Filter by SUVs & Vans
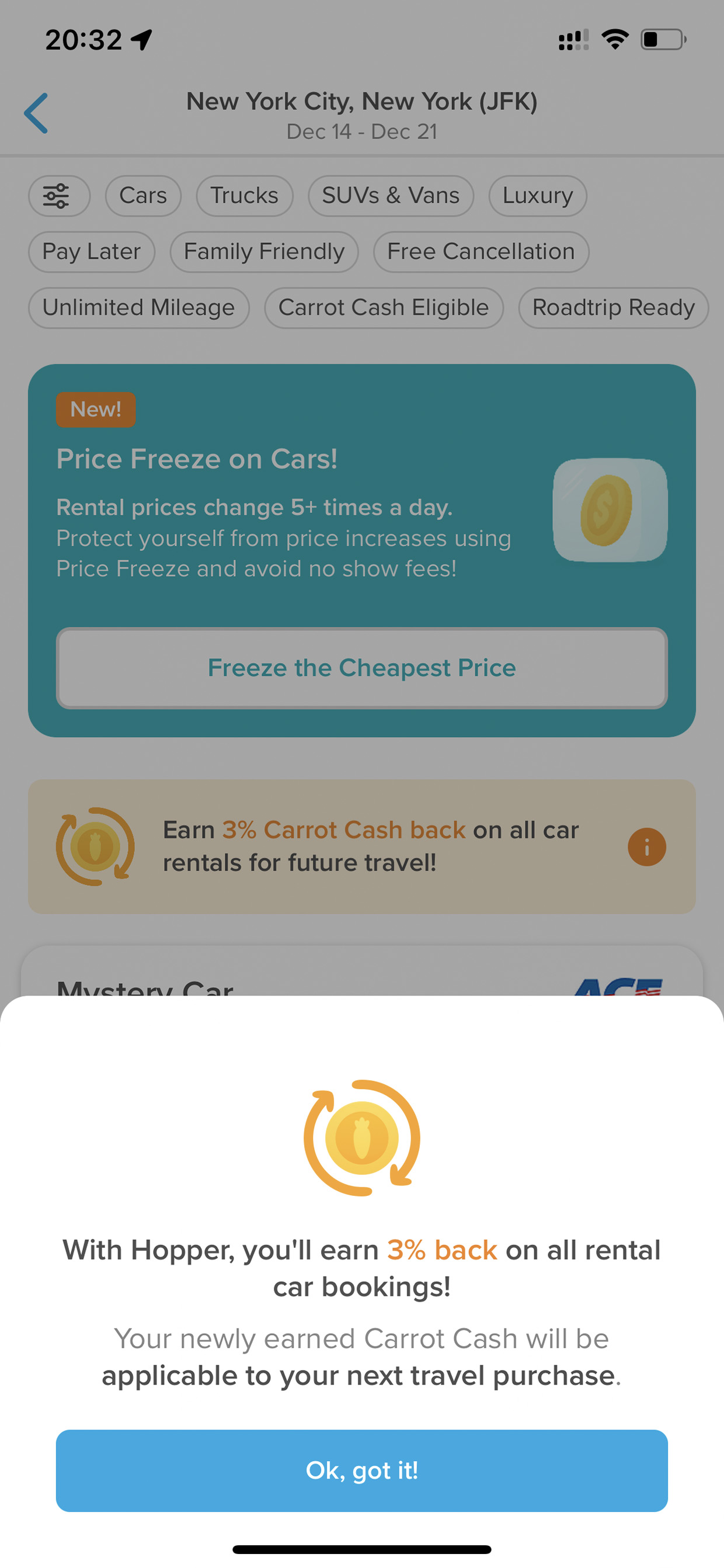Image resolution: width=724 pixels, height=1568 pixels. click(391, 196)
